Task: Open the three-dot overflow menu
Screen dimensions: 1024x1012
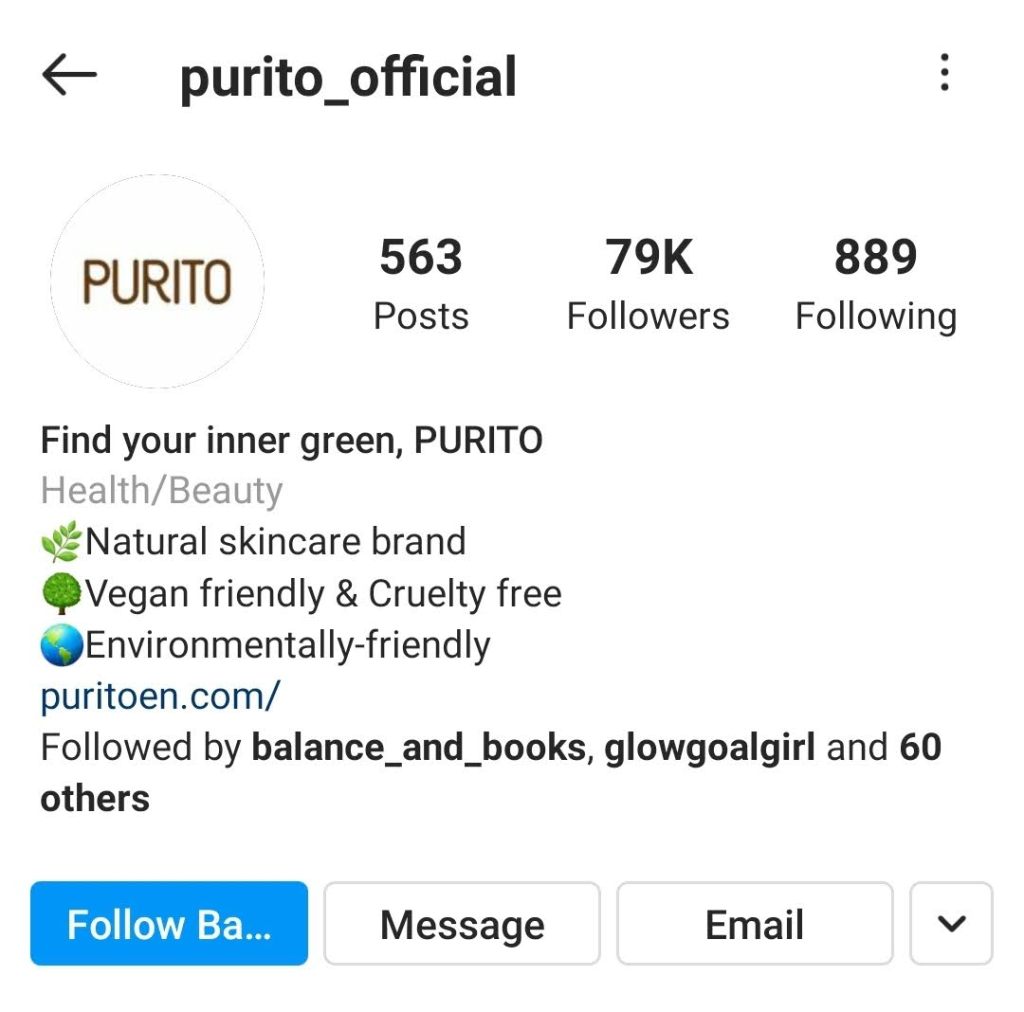Action: point(944,74)
